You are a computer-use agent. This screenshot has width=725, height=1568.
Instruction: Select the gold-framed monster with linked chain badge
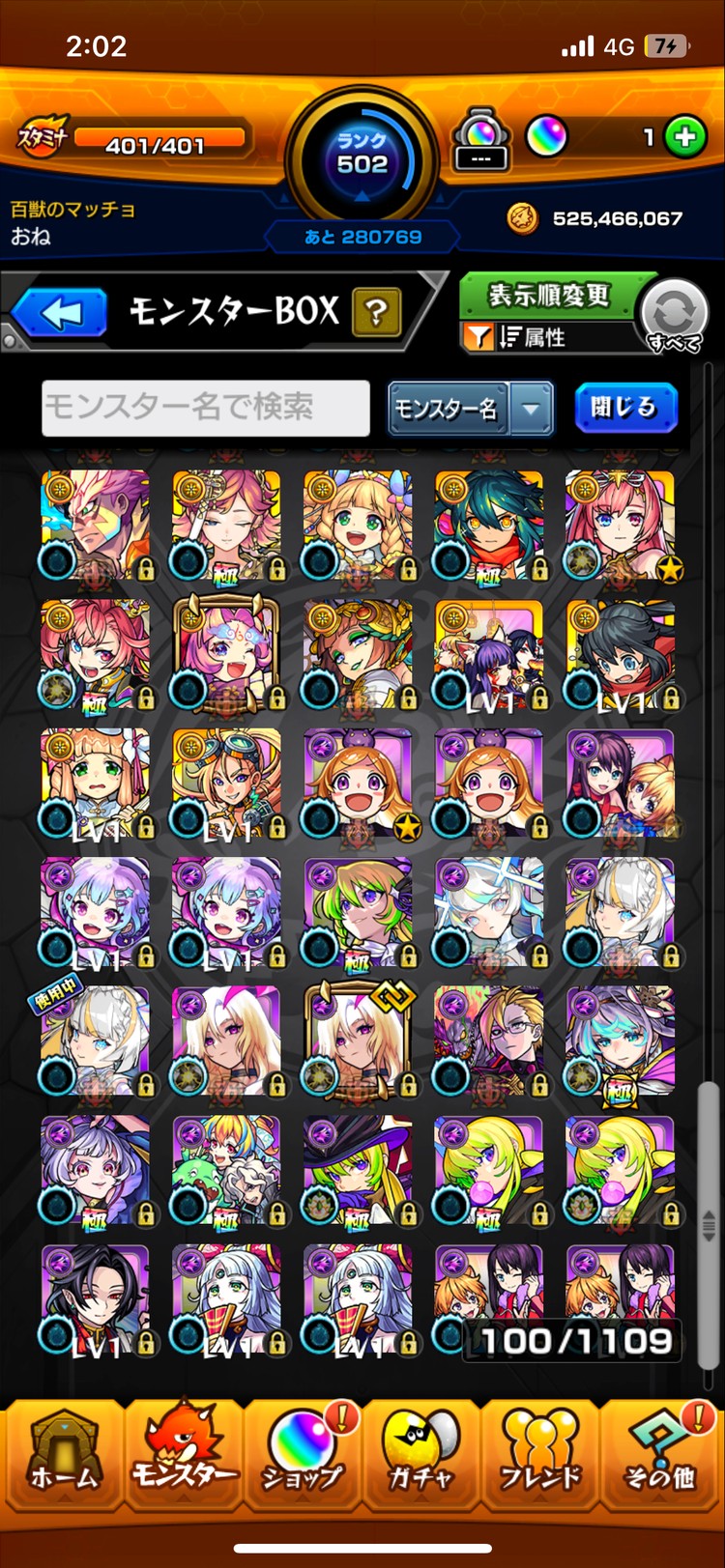pos(358,1041)
